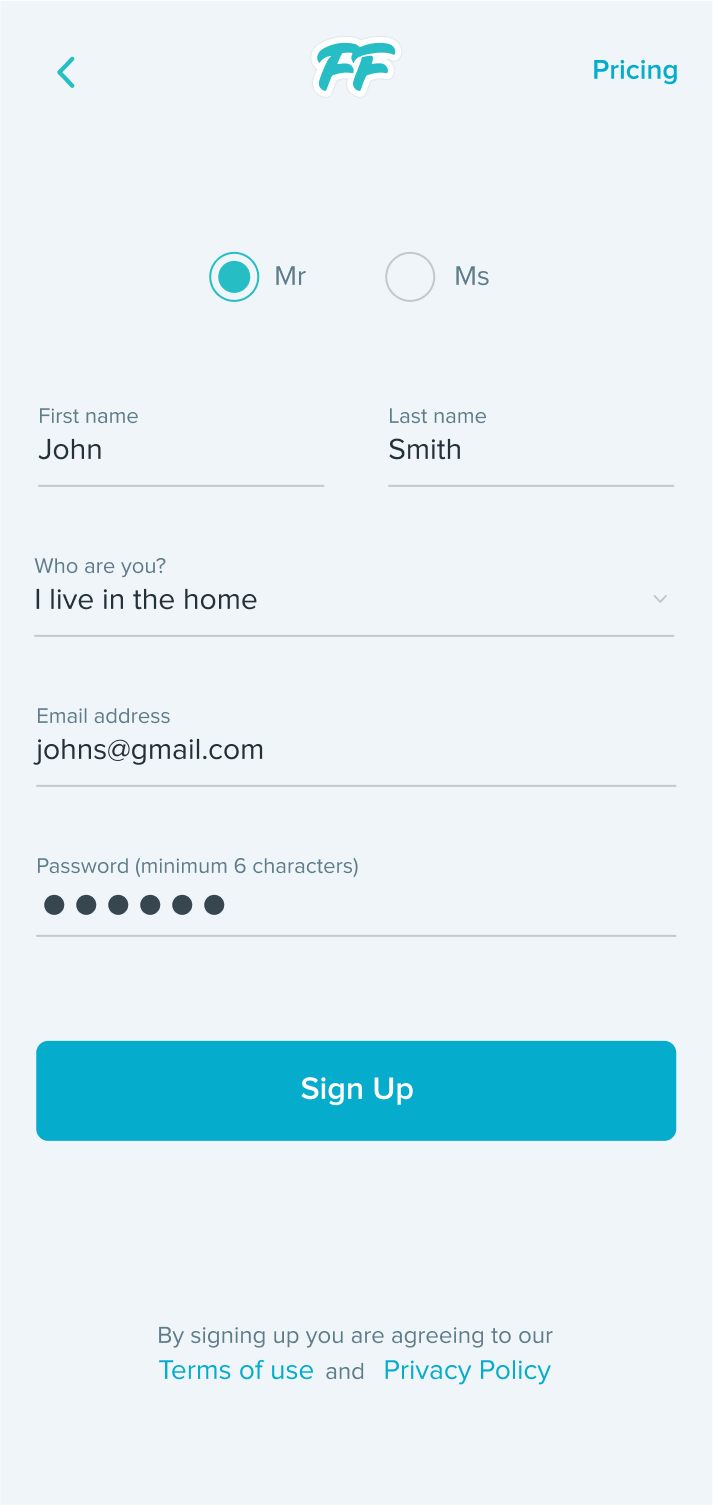Open the Terms of use link
Image resolution: width=713 pixels, height=1505 pixels.
[x=236, y=1370]
